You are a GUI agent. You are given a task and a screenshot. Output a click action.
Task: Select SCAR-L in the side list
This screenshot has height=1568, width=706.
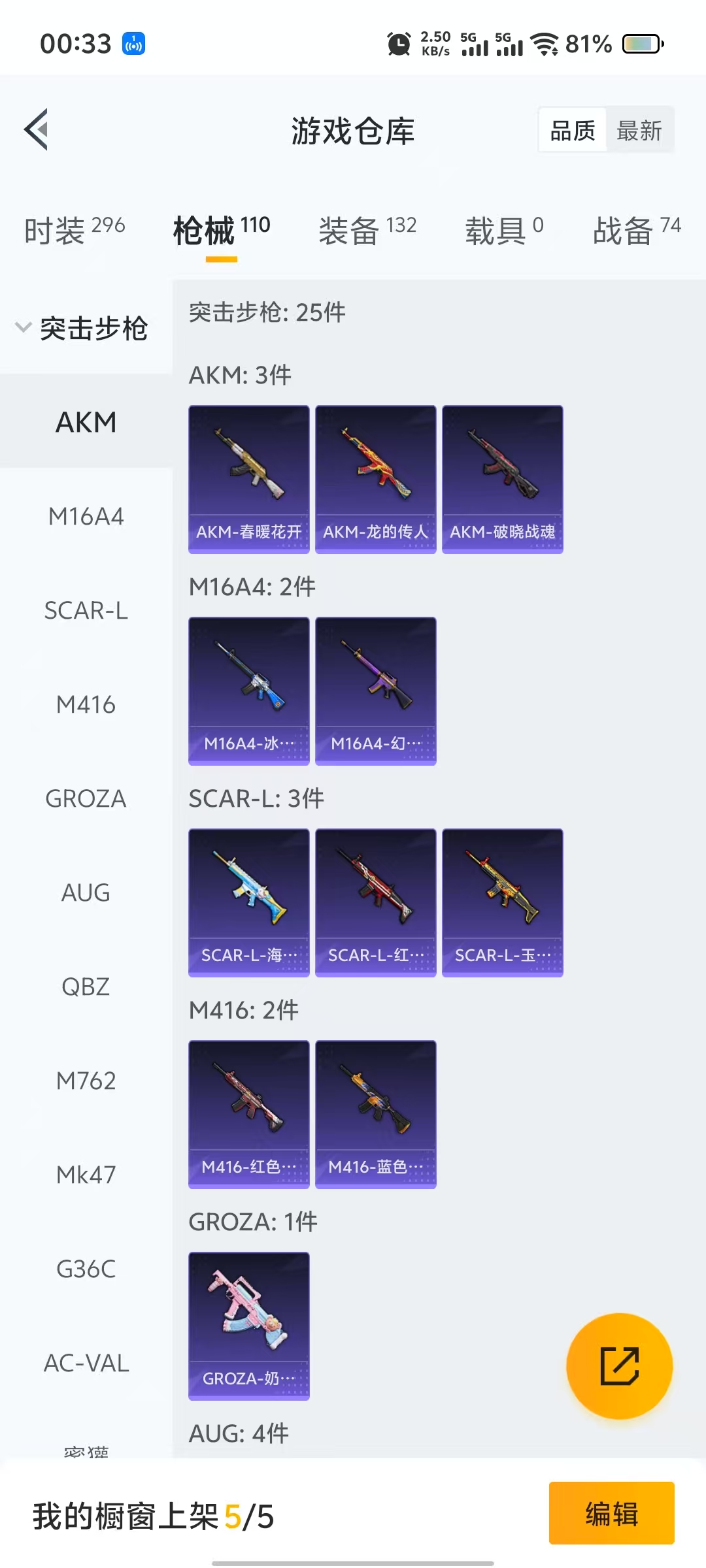click(86, 610)
